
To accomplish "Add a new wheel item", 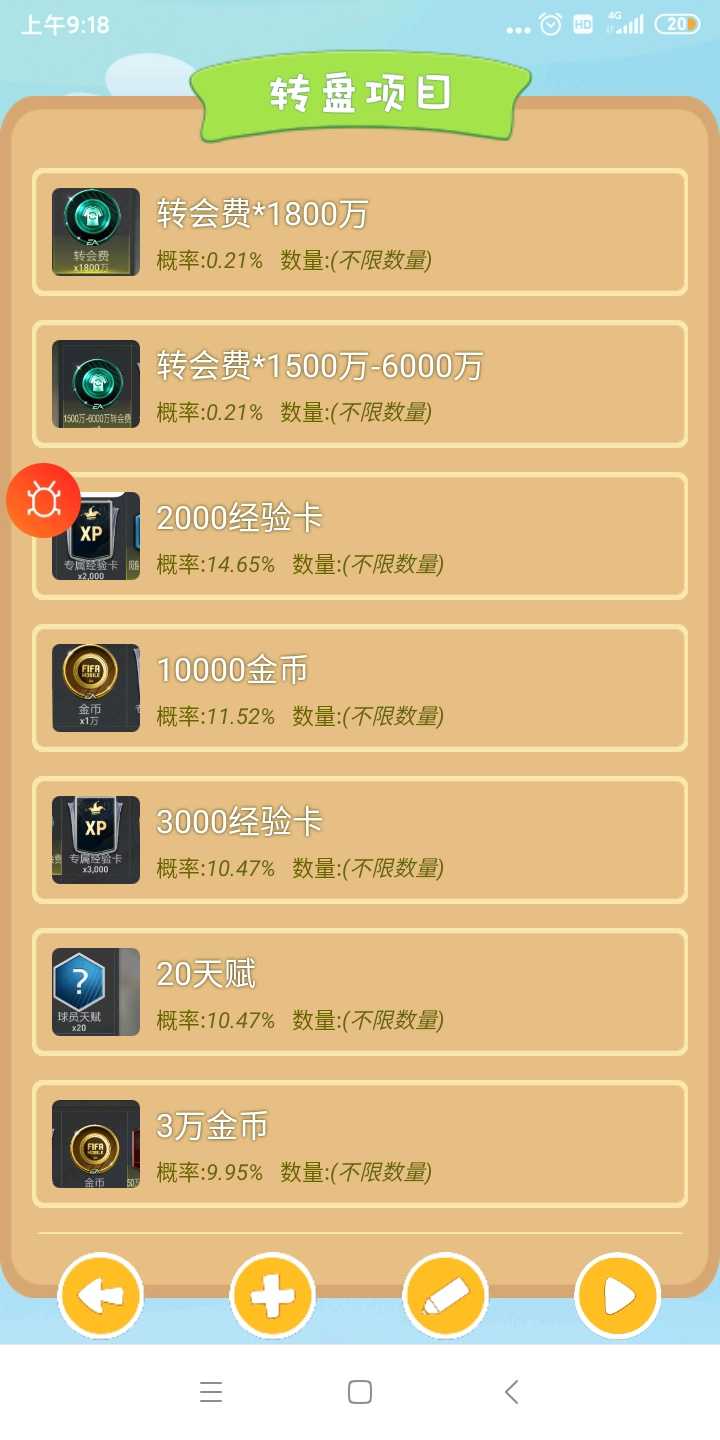I will point(273,1296).
